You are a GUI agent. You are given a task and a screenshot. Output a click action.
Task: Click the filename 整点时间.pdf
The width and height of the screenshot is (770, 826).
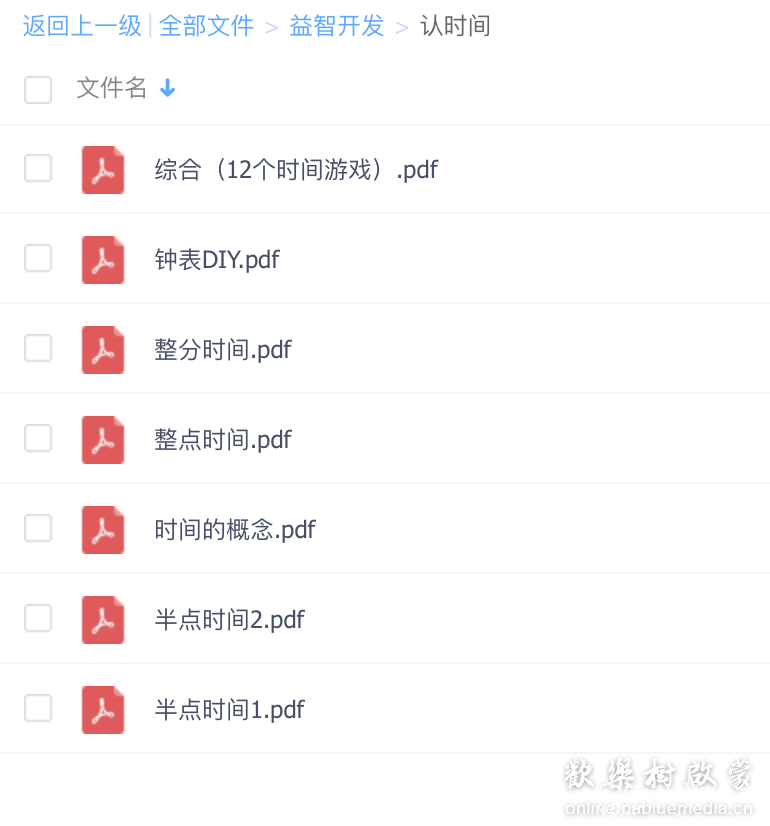tap(223, 439)
